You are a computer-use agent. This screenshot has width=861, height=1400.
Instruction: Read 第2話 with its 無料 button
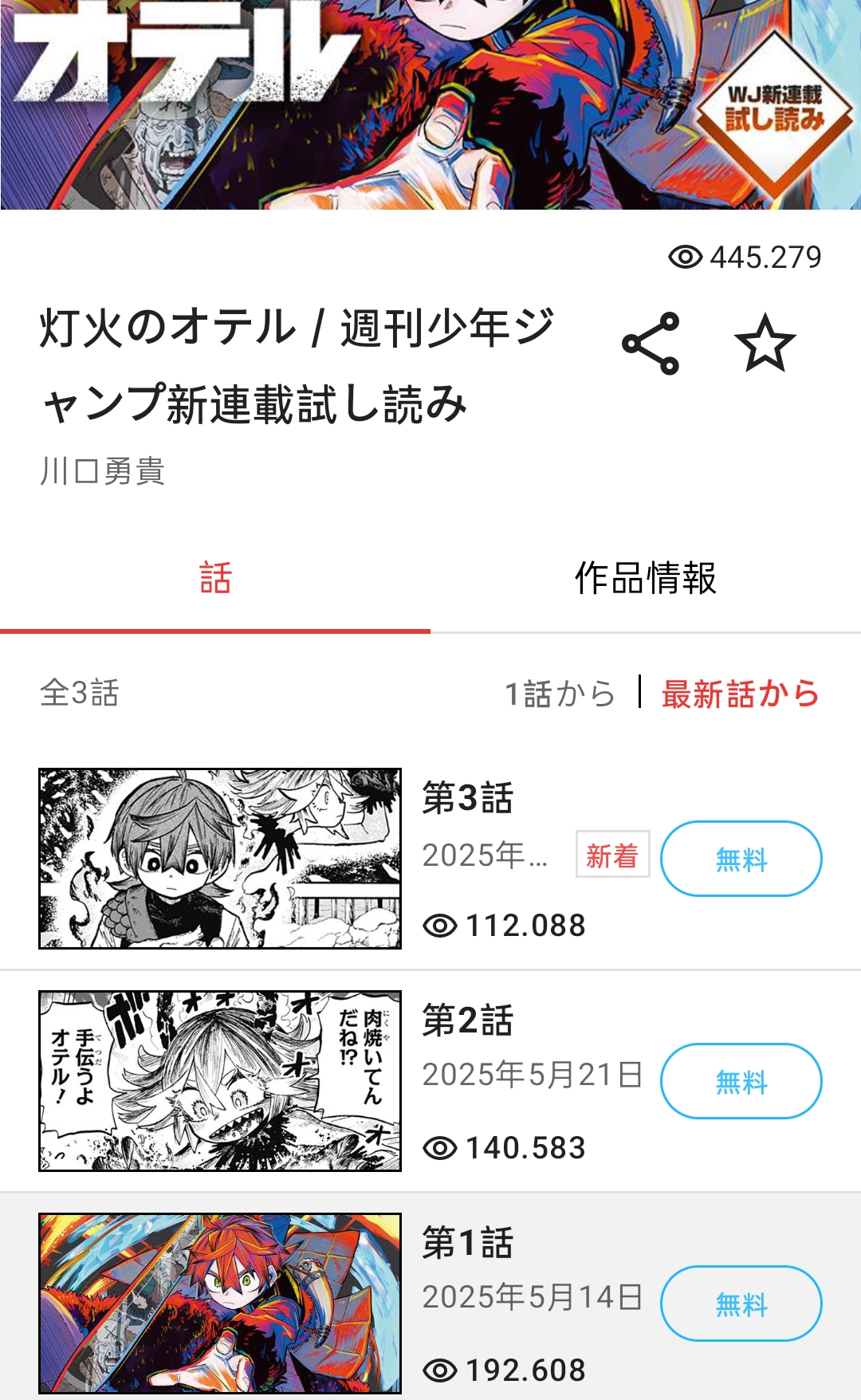point(741,1081)
